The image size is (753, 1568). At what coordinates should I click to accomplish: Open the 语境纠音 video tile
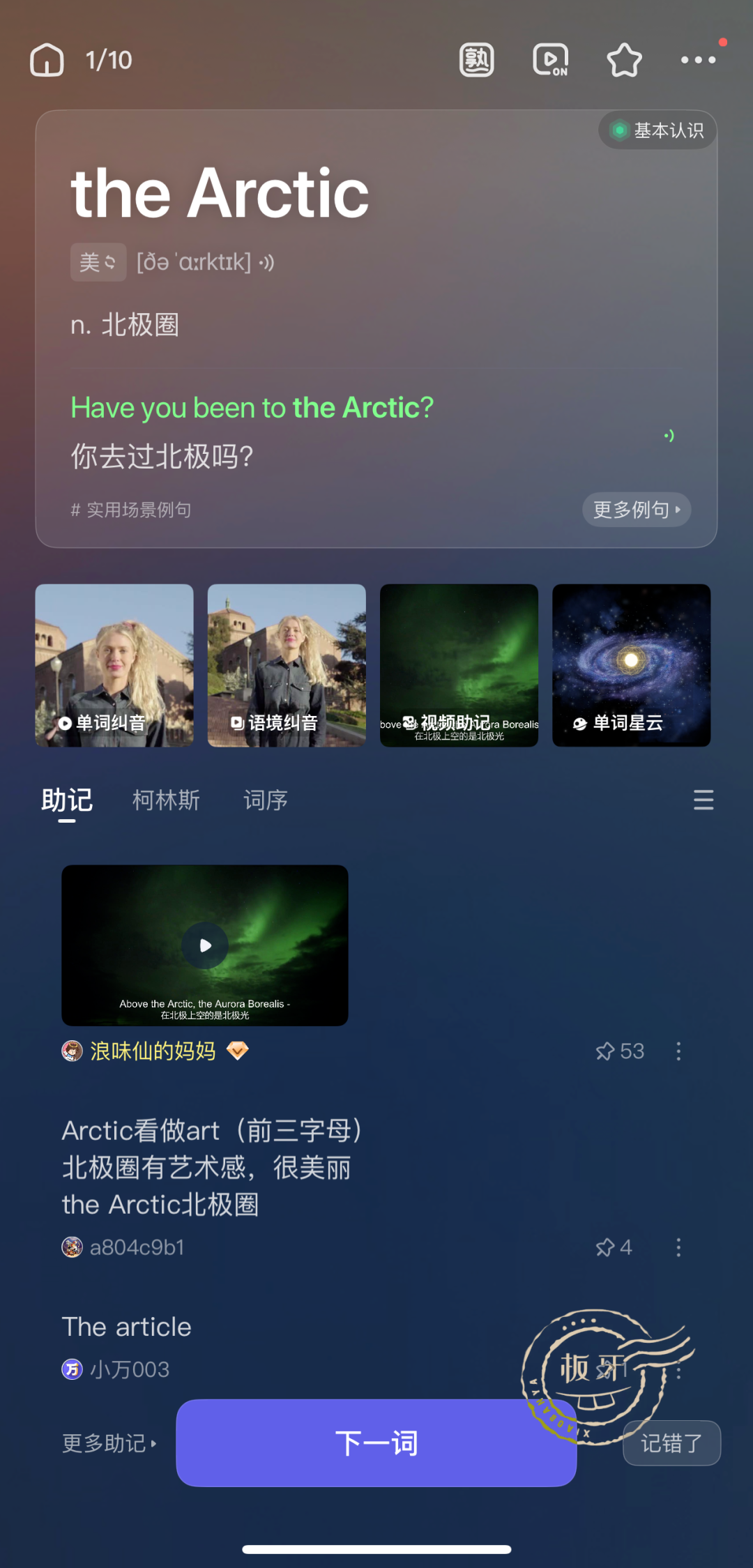287,665
